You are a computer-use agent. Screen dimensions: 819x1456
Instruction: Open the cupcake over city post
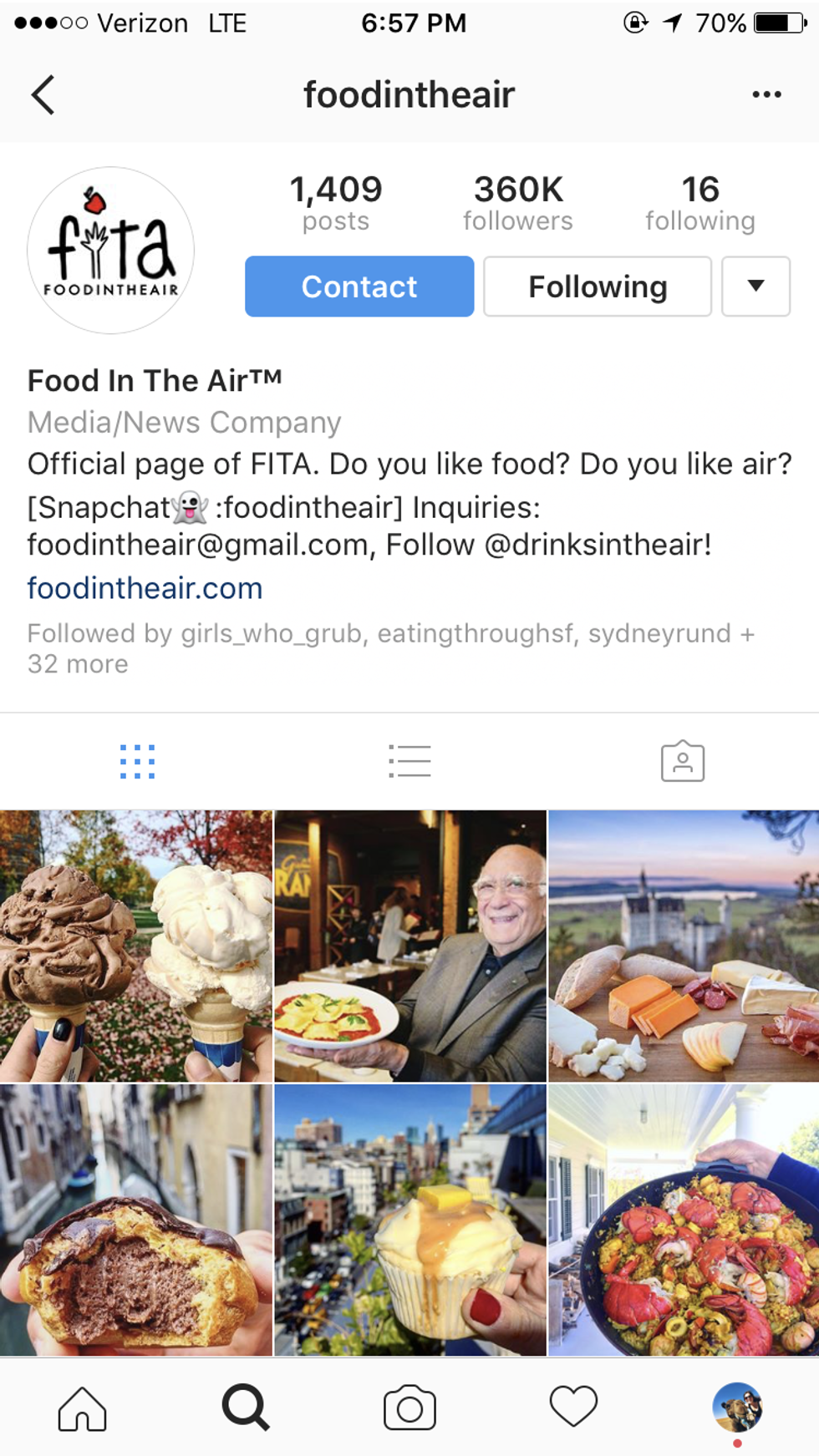(x=409, y=1220)
